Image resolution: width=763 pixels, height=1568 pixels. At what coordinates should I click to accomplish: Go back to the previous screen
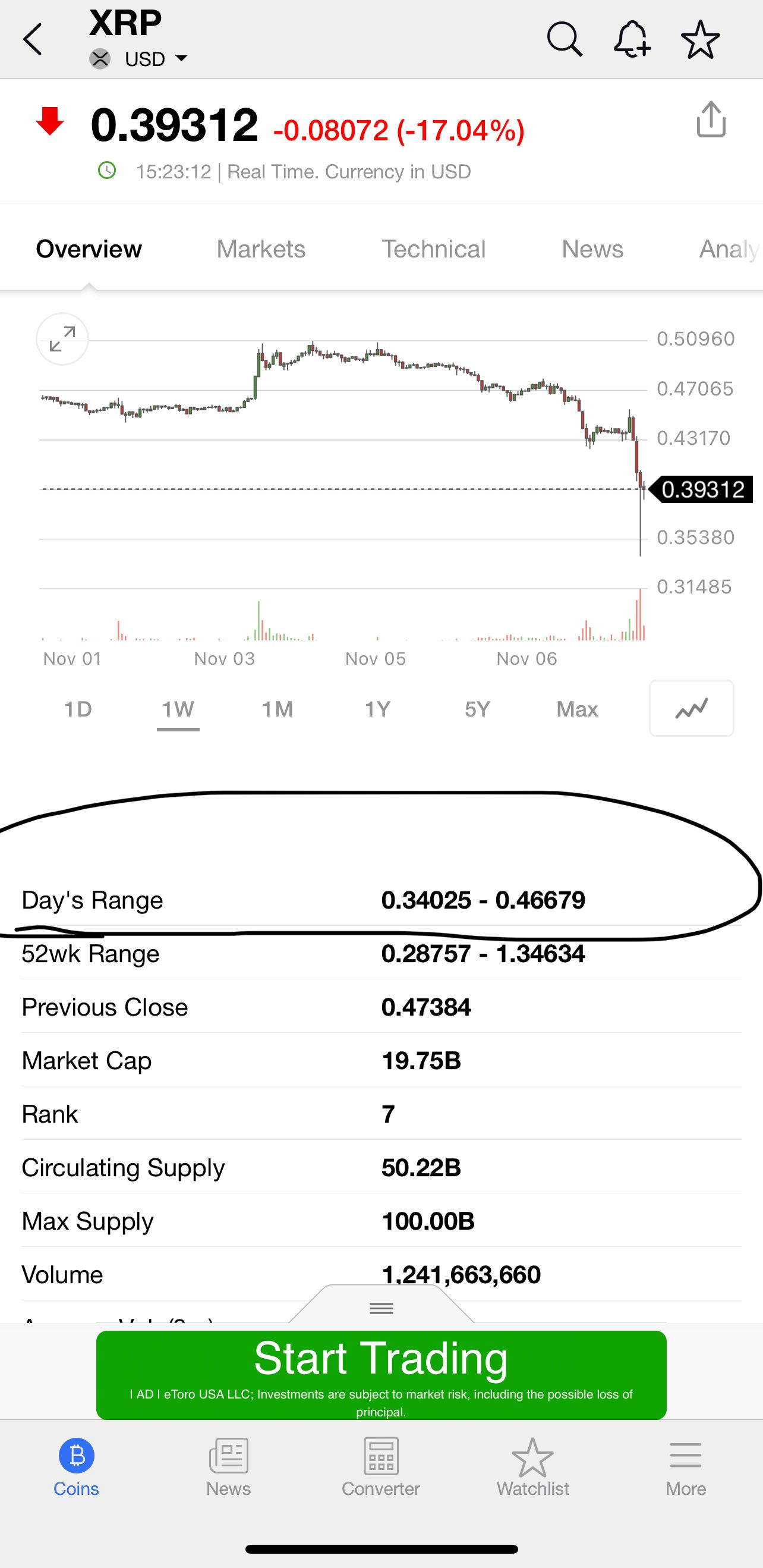click(x=33, y=40)
